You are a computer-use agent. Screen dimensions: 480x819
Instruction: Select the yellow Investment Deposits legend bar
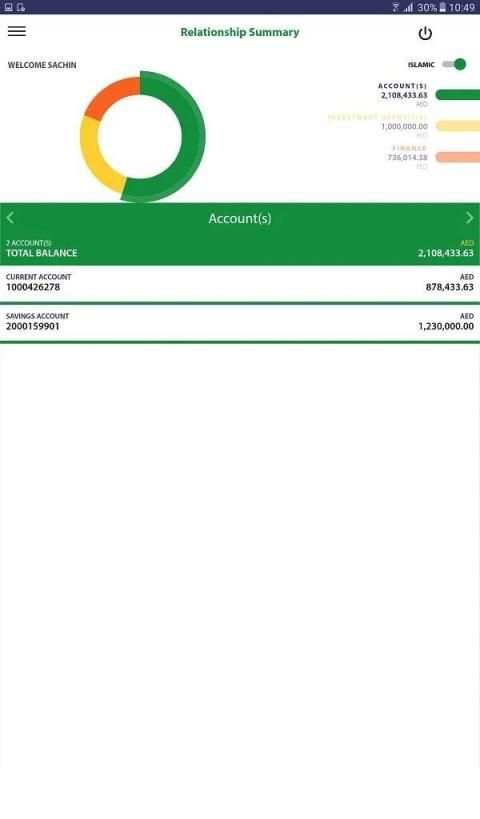tap(458, 126)
